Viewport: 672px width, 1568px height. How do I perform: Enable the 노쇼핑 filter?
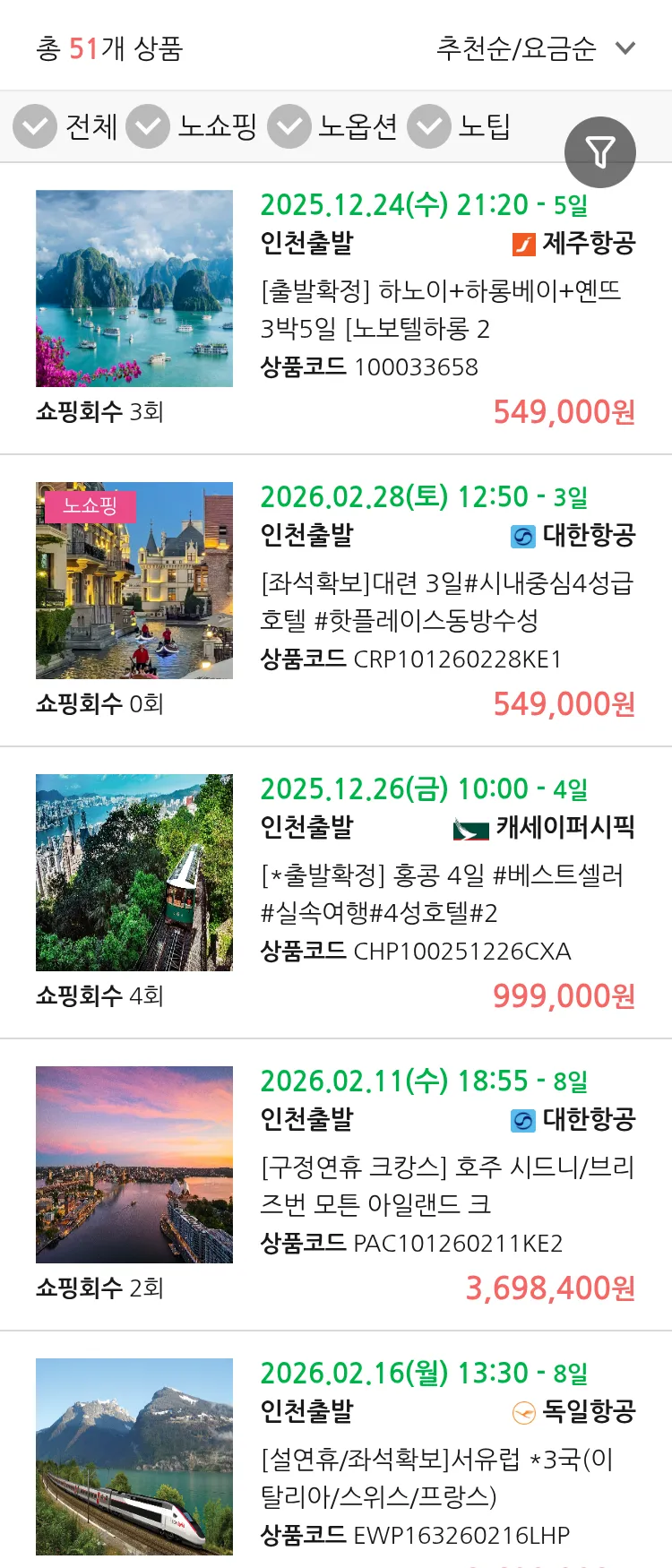point(148,126)
